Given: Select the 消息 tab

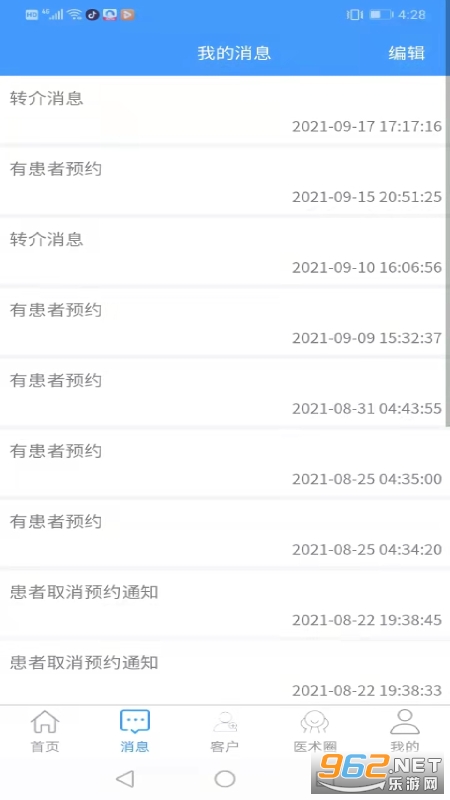Looking at the screenshot, I should click(135, 731).
